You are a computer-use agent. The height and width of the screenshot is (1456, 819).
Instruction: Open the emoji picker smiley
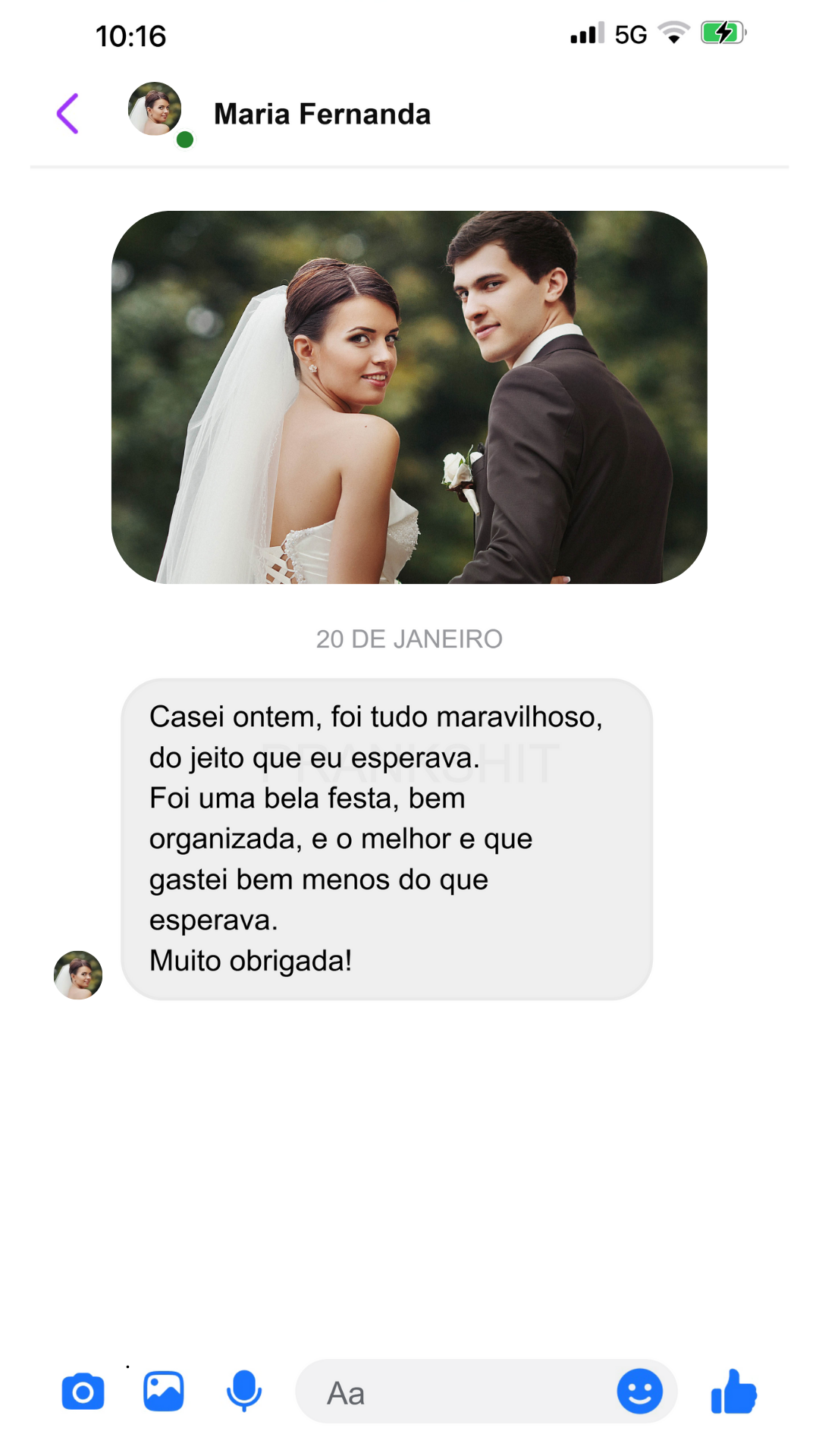[x=639, y=1392]
